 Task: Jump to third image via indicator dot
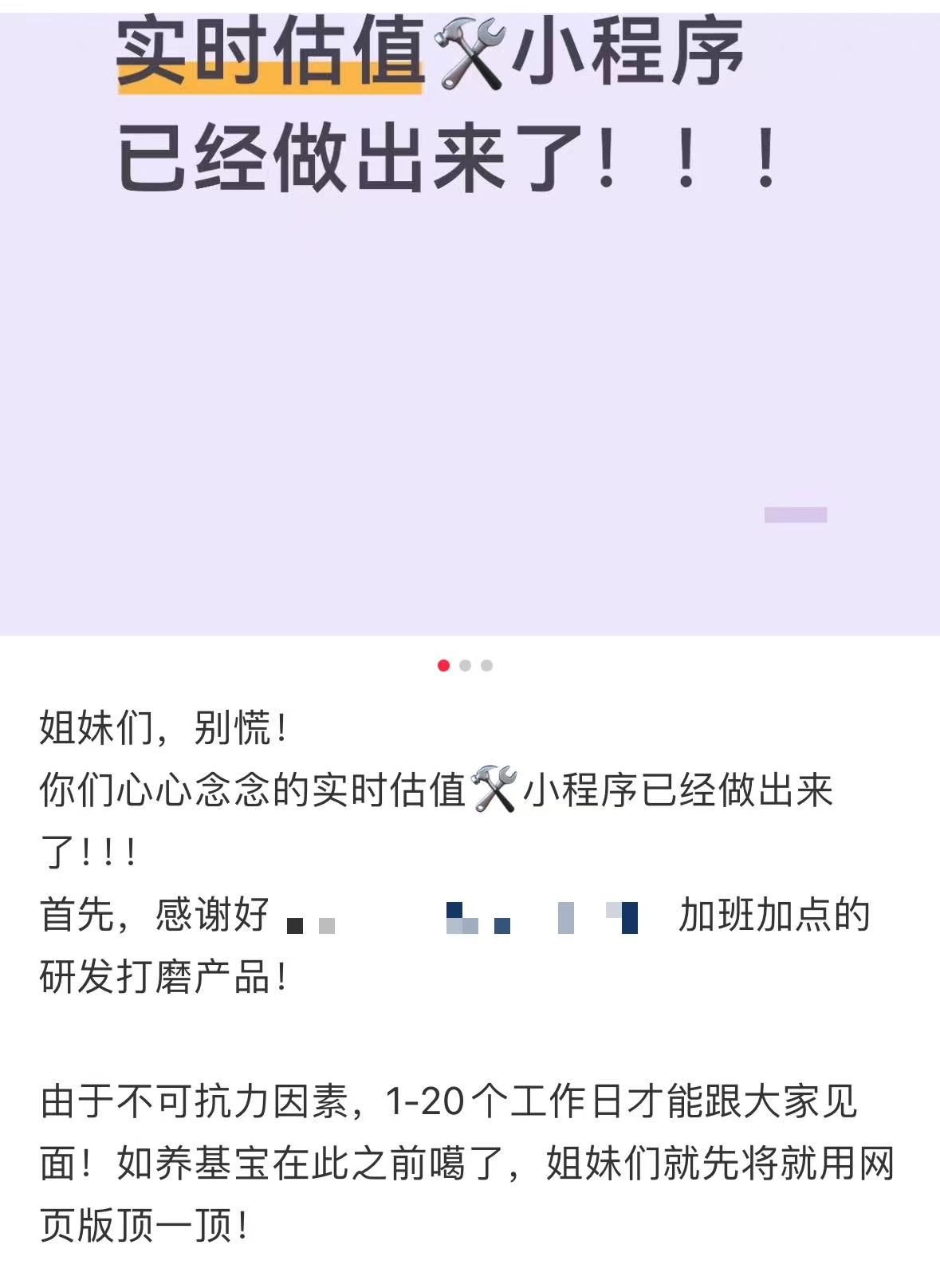(x=487, y=665)
